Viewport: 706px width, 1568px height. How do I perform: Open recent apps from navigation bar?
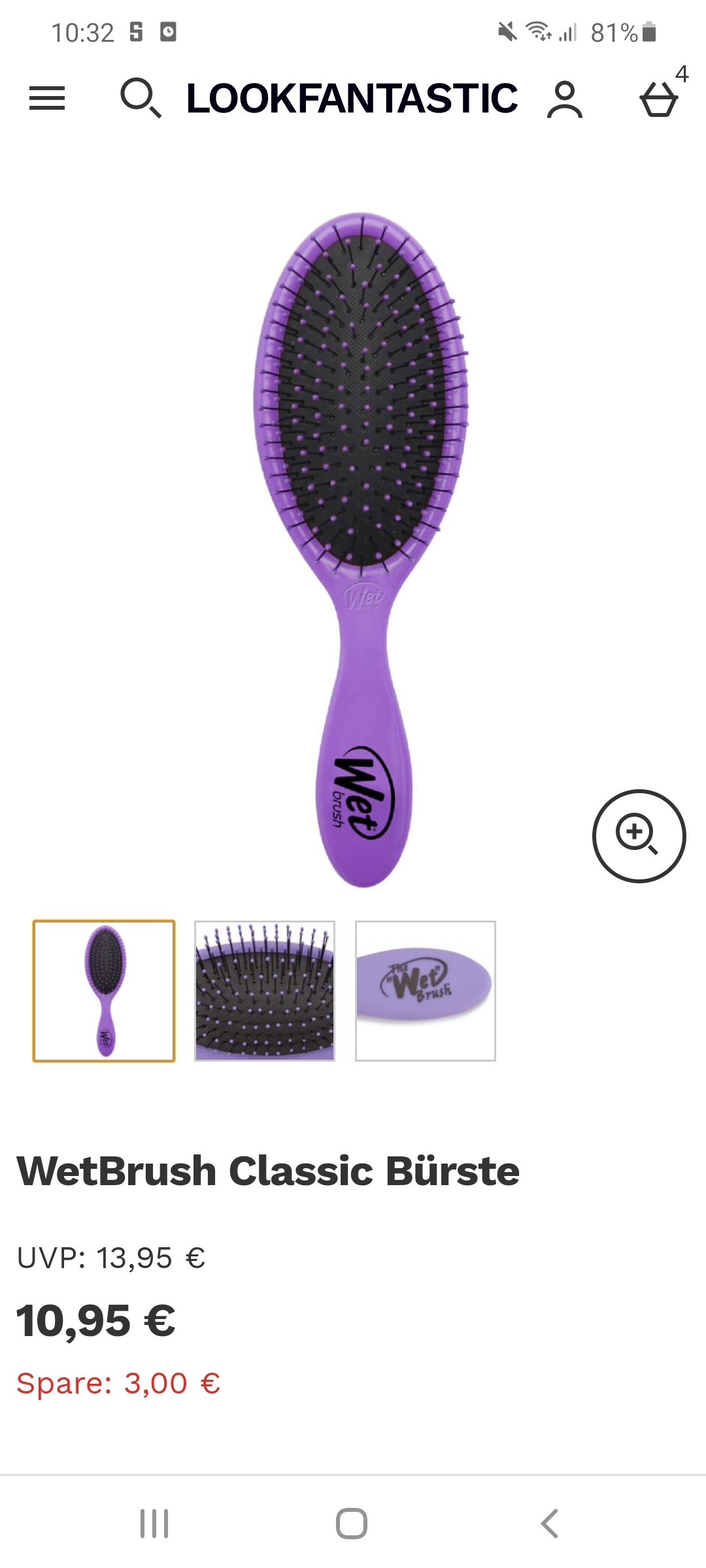point(155,1524)
